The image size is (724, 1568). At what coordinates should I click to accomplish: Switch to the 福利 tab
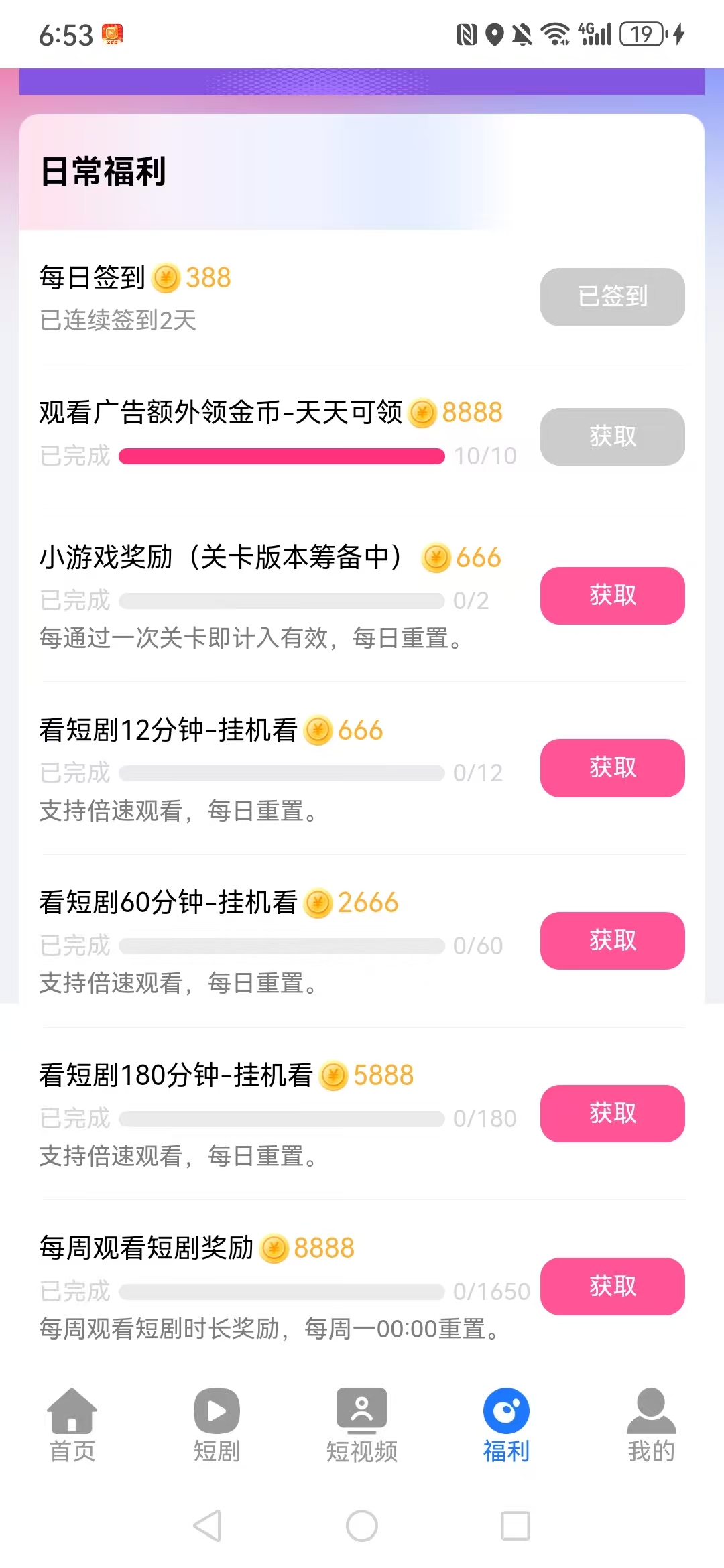[506, 1427]
